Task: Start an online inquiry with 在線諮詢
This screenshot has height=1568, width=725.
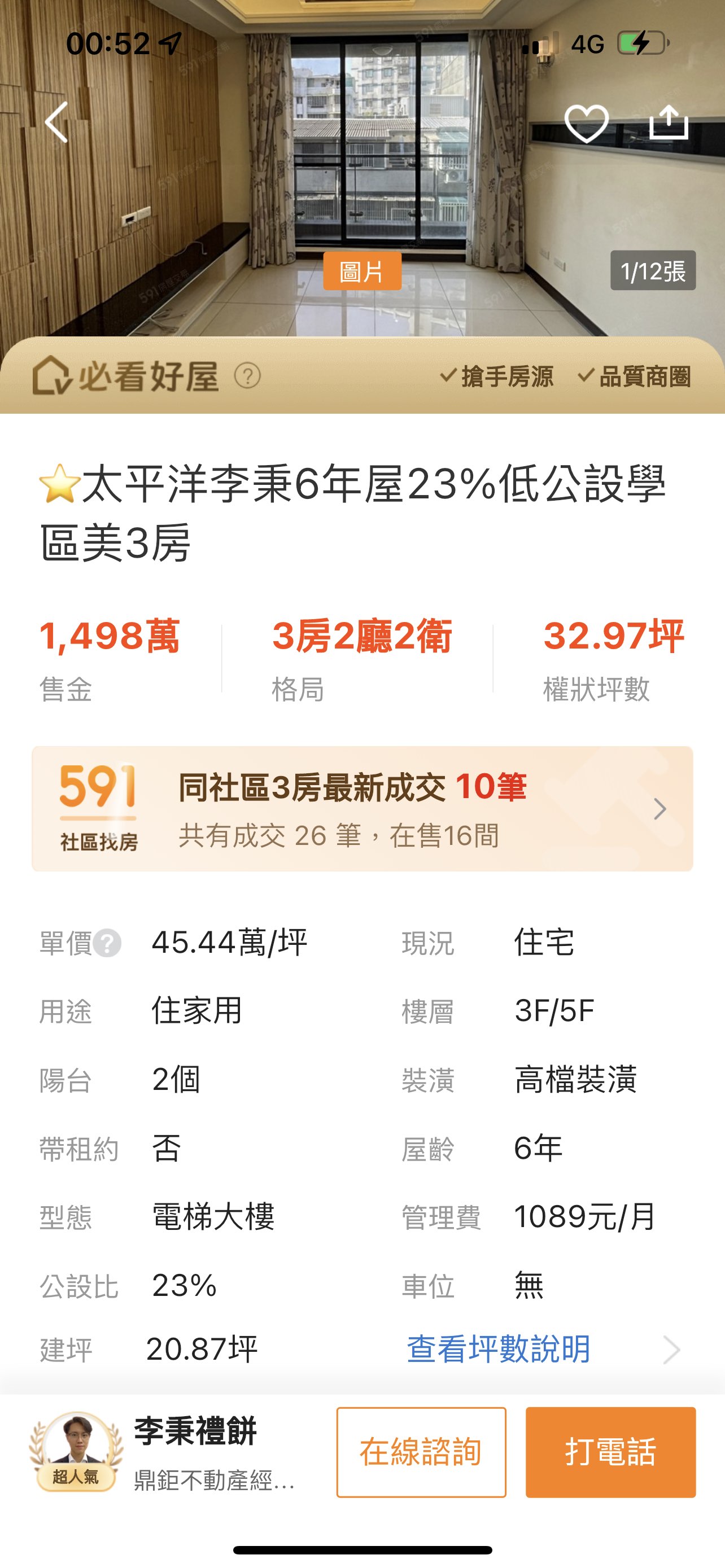Action: click(x=421, y=1452)
